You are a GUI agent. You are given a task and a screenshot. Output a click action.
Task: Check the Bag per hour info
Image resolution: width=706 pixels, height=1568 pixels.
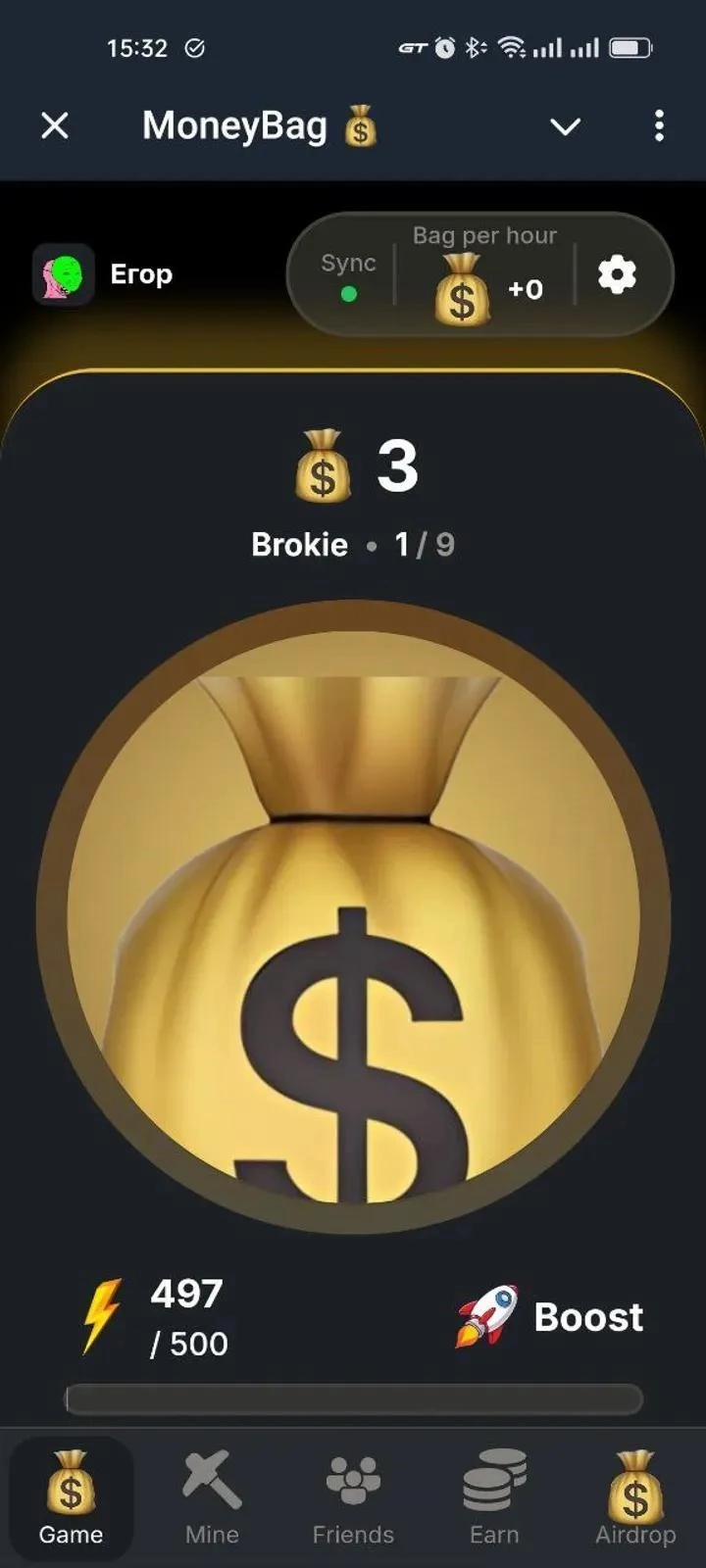click(x=484, y=276)
